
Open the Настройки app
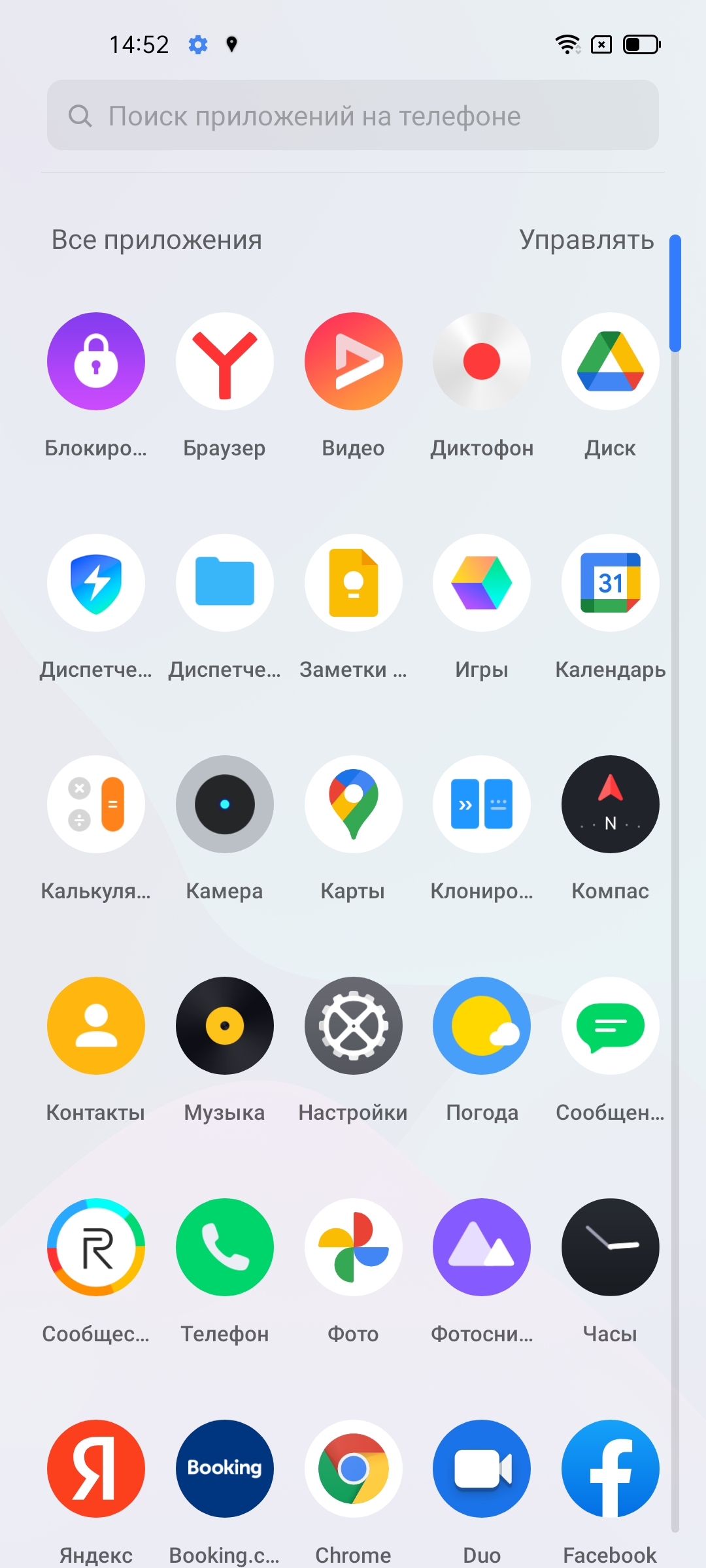(353, 1026)
